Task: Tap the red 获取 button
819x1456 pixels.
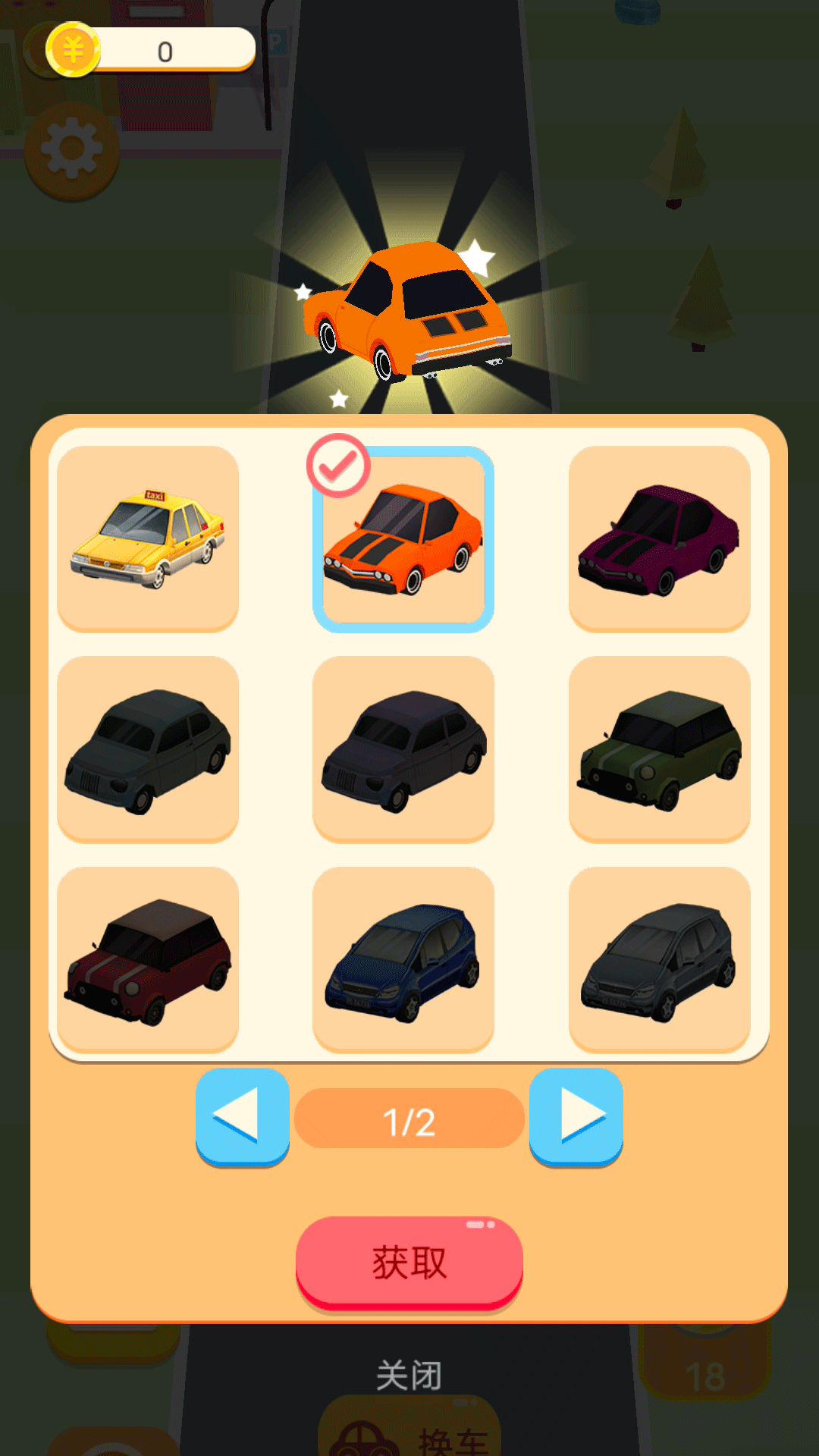Action: [409, 1263]
